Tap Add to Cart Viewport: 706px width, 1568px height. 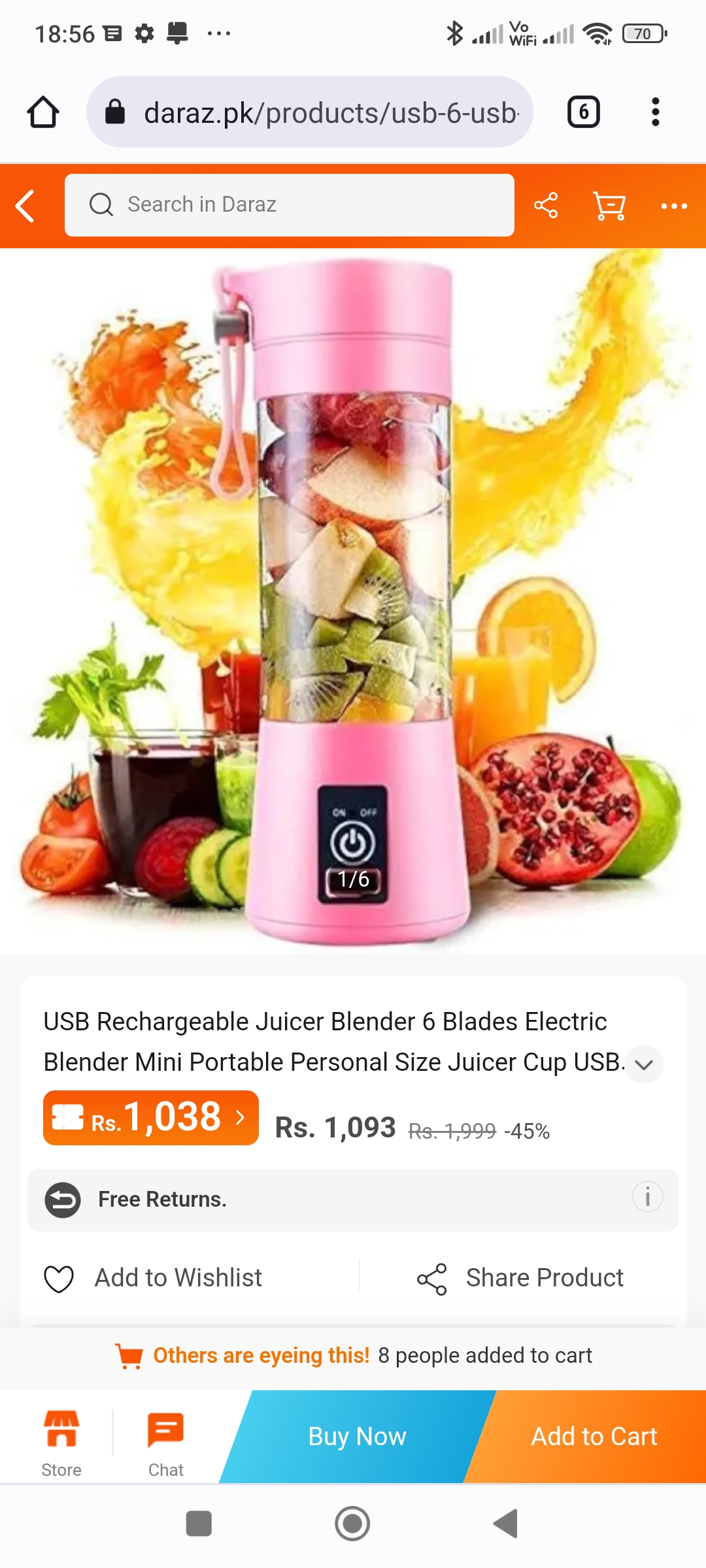pos(594,1437)
